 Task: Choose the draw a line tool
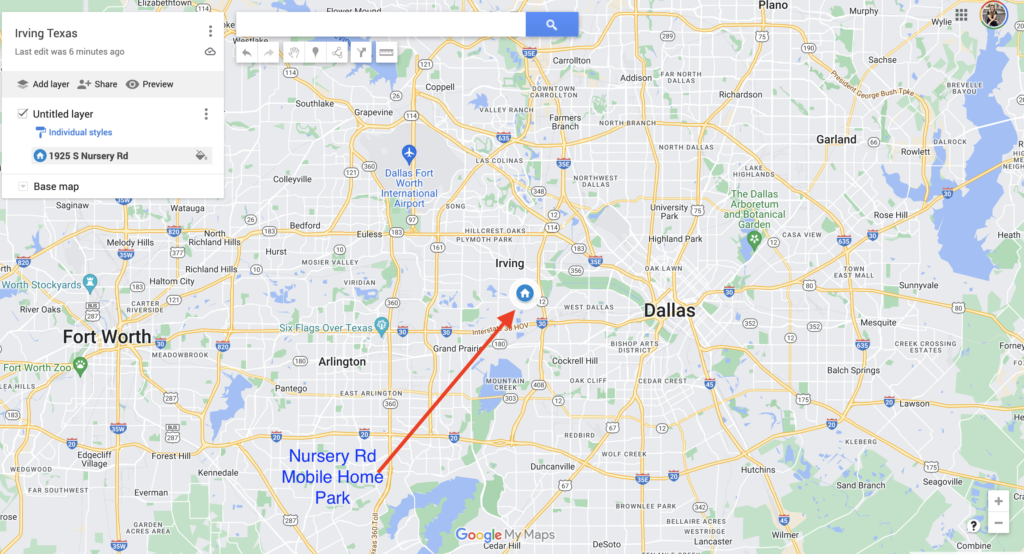pos(338,53)
